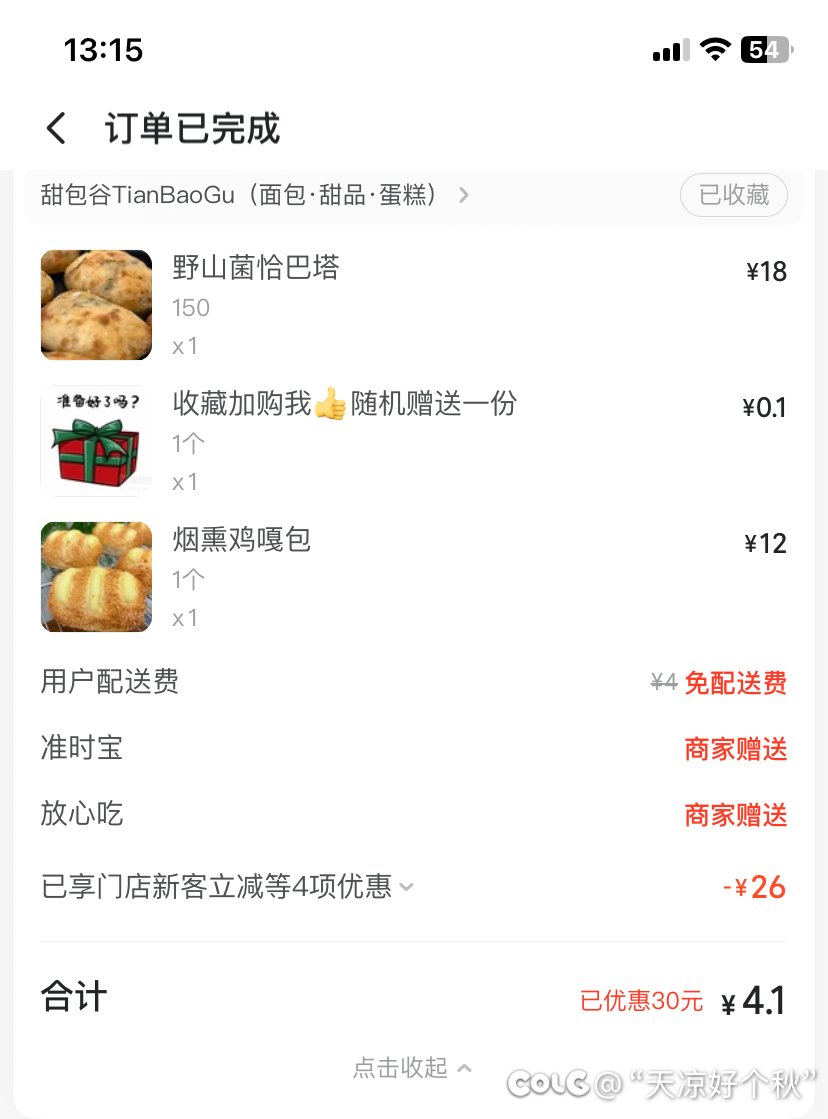Tap the 已收藏 favorite button
This screenshot has width=828, height=1119.
[733, 195]
